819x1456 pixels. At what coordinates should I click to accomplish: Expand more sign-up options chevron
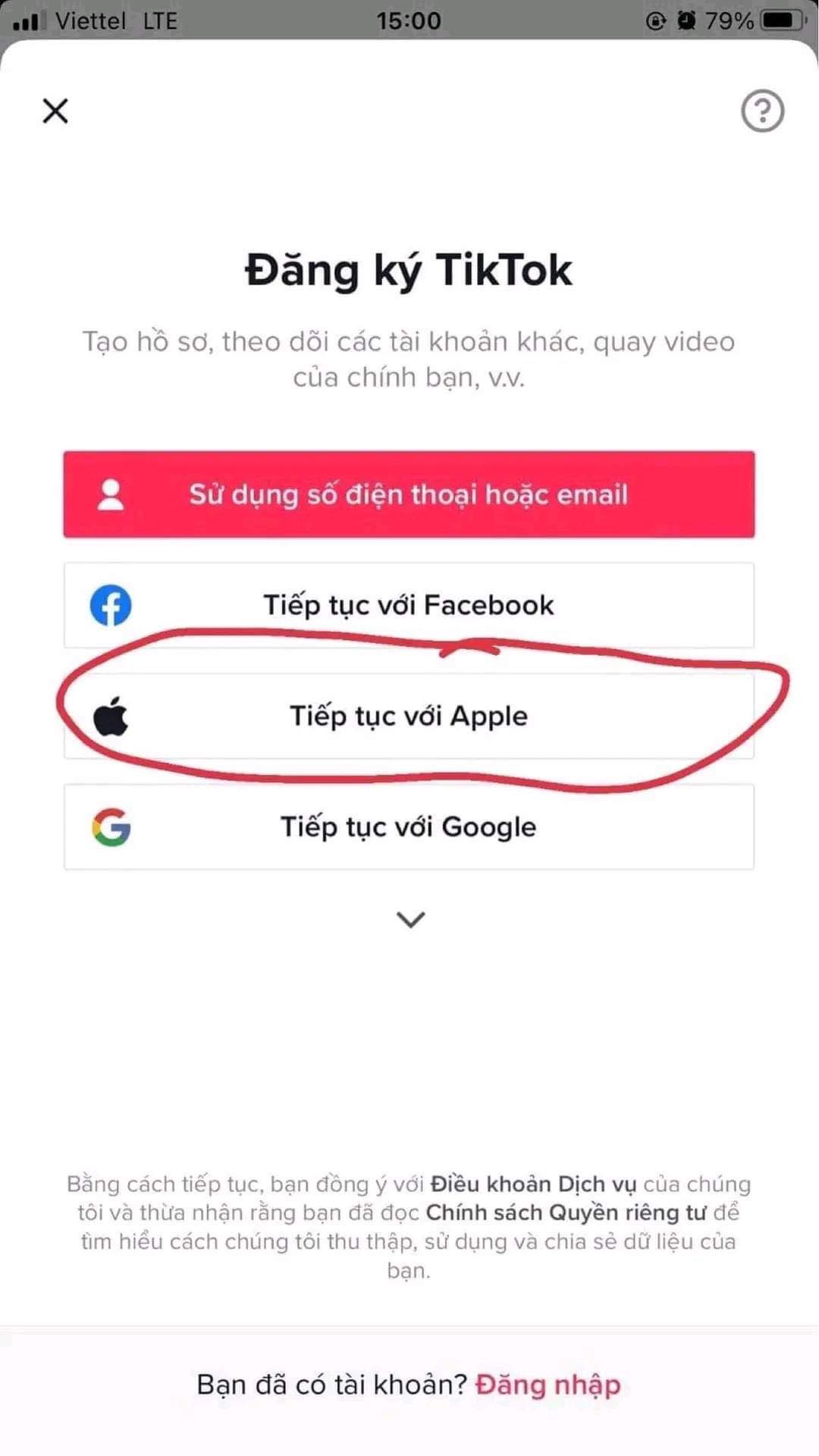coord(410,919)
